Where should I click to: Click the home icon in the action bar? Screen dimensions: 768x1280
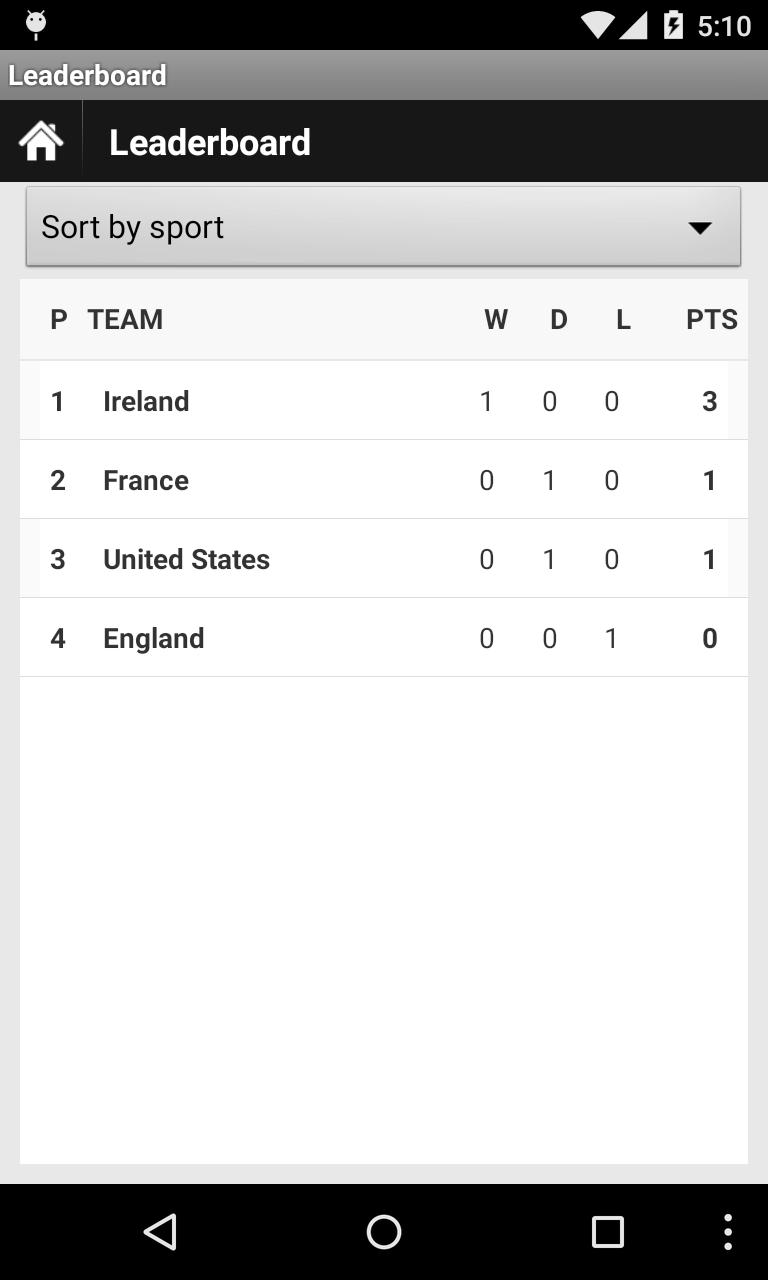(40, 140)
